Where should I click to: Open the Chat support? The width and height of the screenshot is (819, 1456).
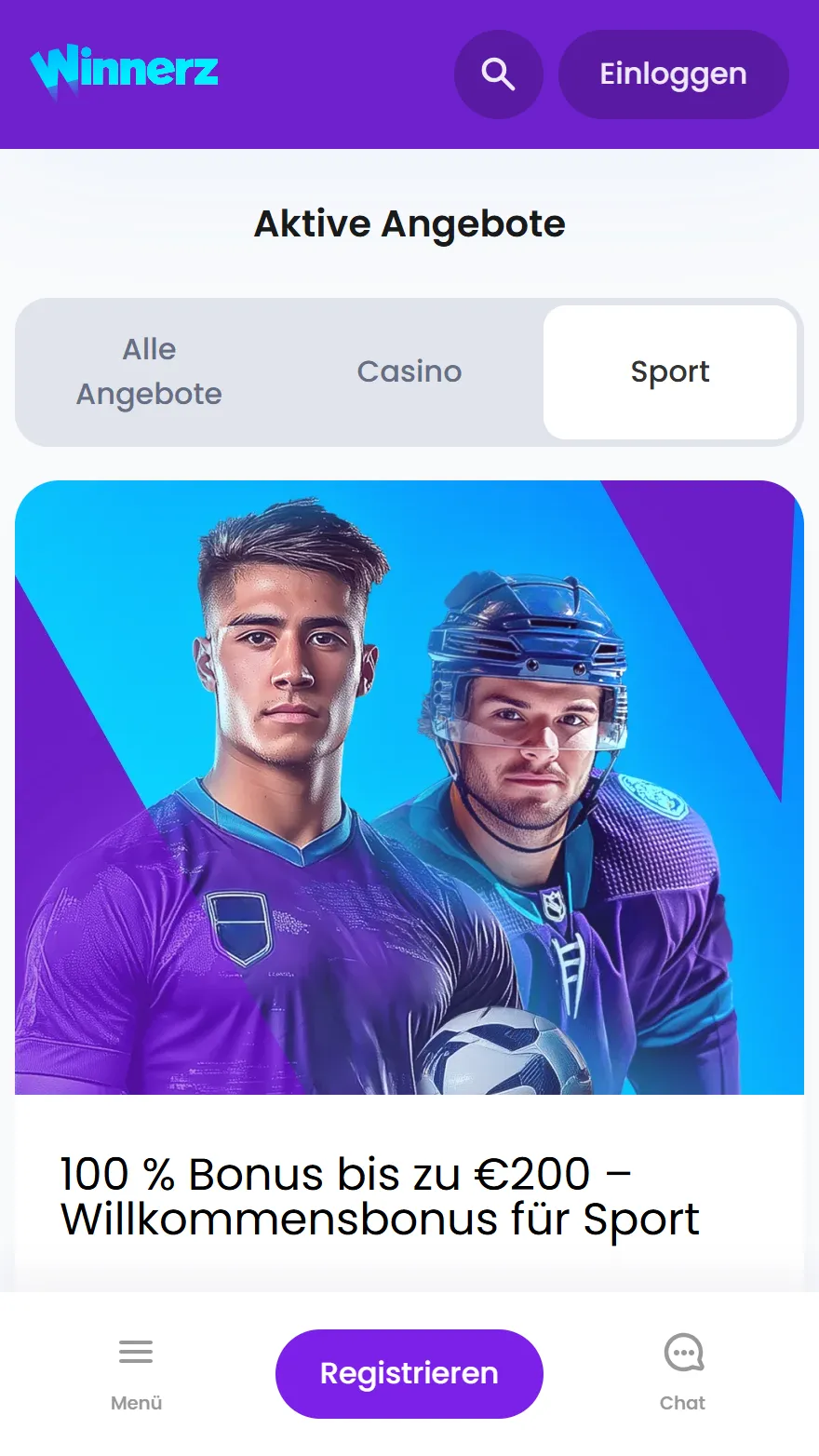[x=683, y=1373]
